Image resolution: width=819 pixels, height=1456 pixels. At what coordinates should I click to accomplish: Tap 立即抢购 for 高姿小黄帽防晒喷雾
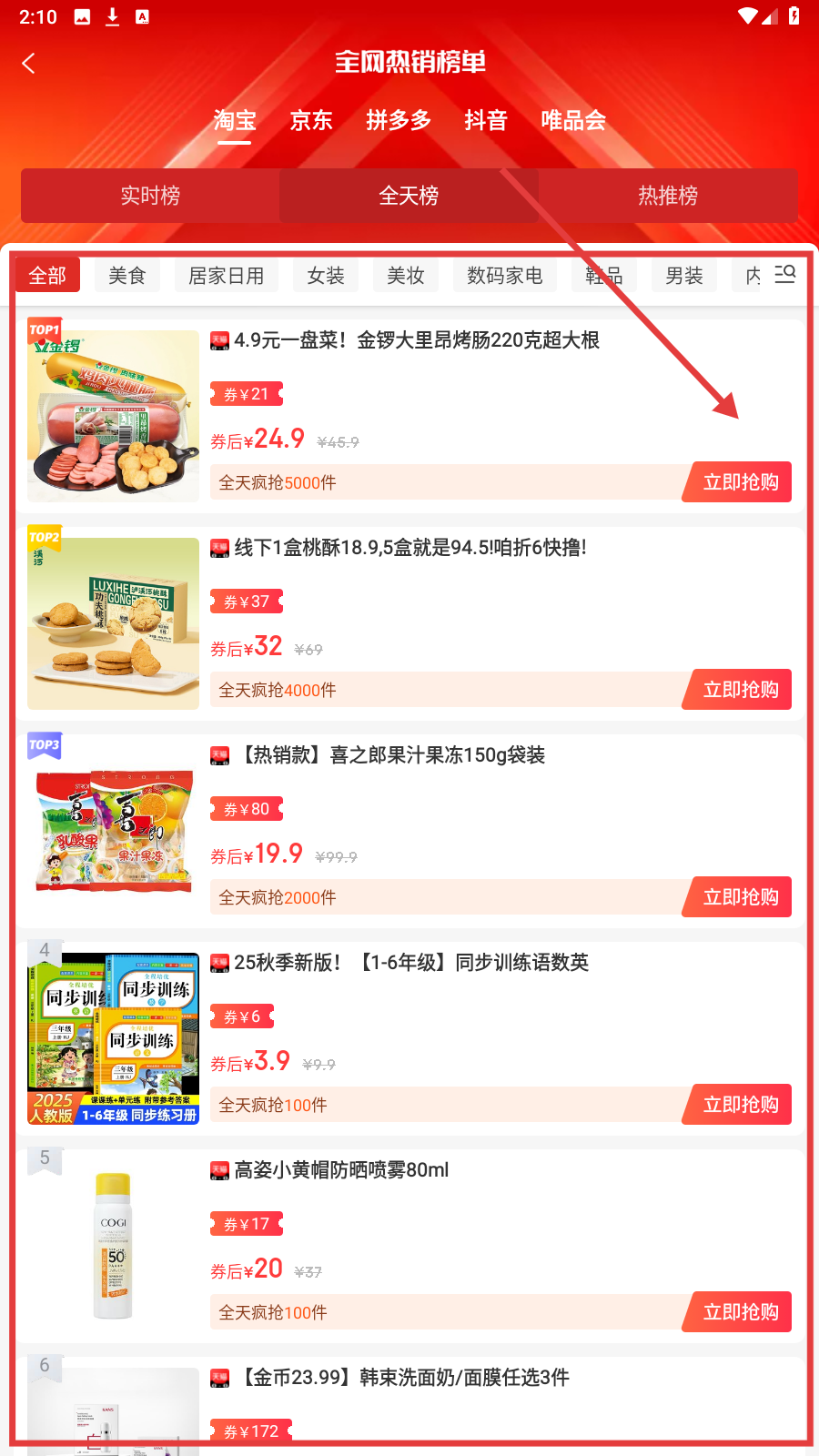coord(741,1312)
